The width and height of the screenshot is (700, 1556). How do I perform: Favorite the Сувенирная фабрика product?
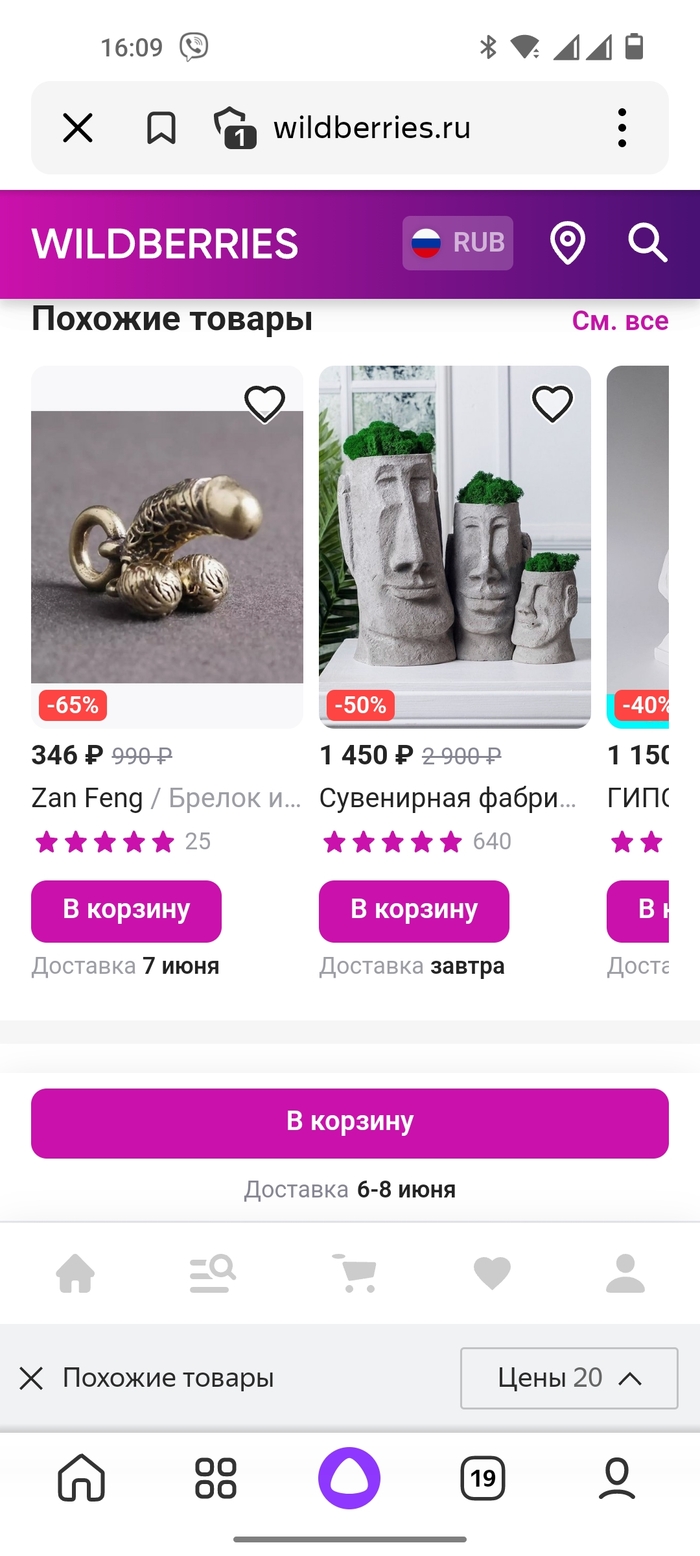point(552,404)
